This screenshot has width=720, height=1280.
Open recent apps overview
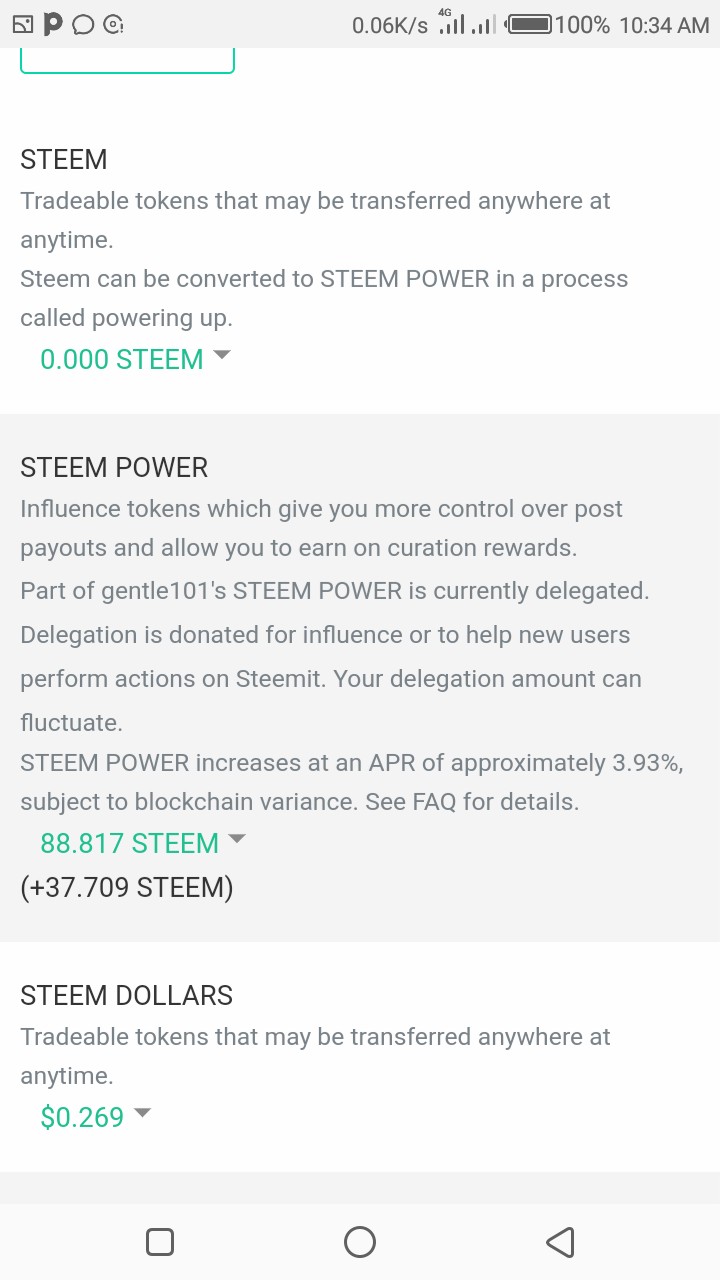coord(160,1242)
